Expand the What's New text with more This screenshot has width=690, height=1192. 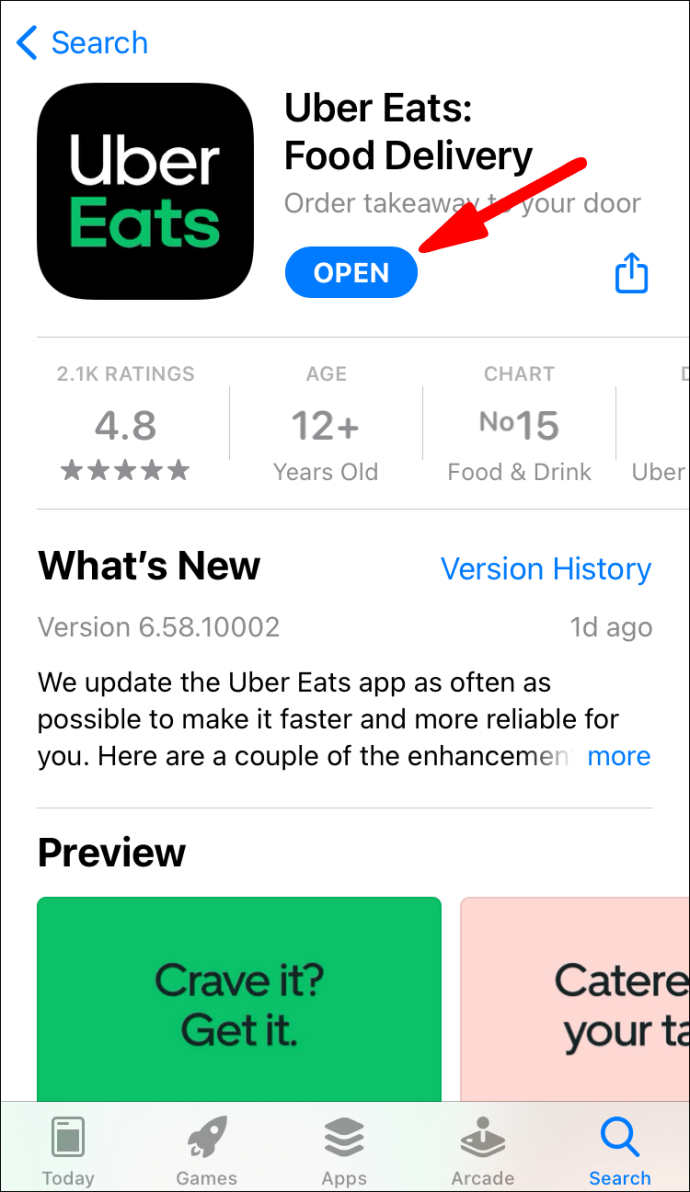(x=618, y=756)
